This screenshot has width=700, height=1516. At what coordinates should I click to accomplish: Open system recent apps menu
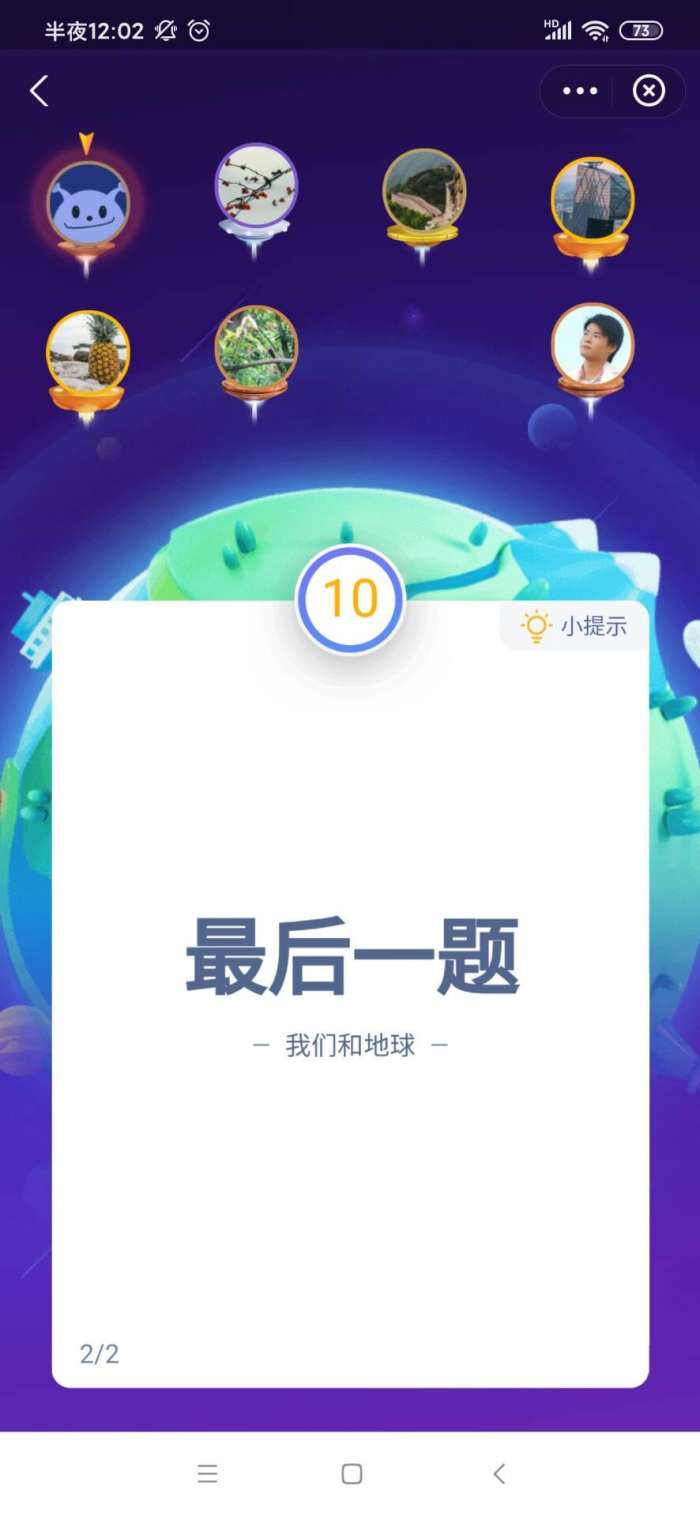coord(207,1473)
